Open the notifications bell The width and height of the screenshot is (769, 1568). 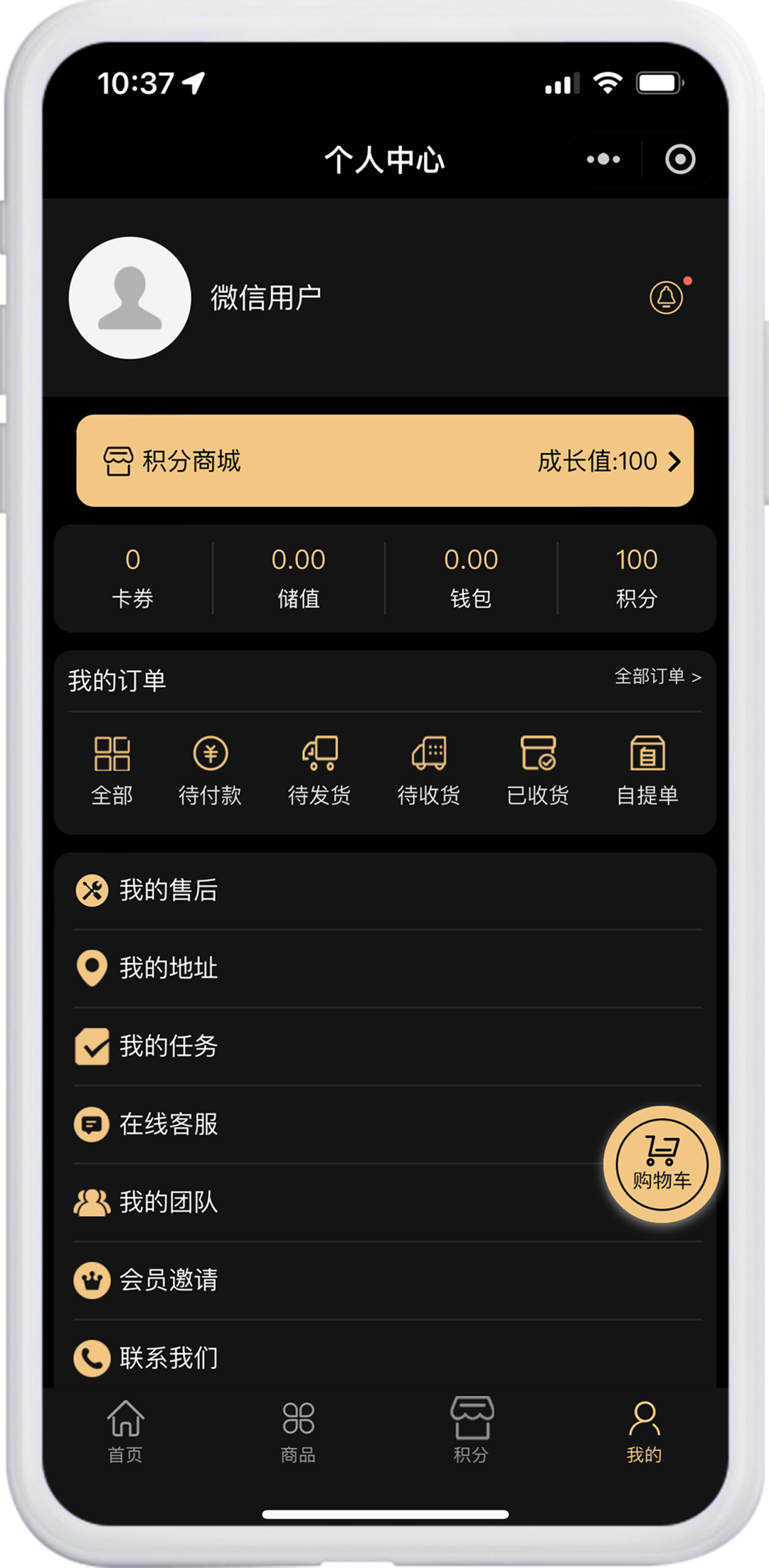pyautogui.click(x=667, y=297)
